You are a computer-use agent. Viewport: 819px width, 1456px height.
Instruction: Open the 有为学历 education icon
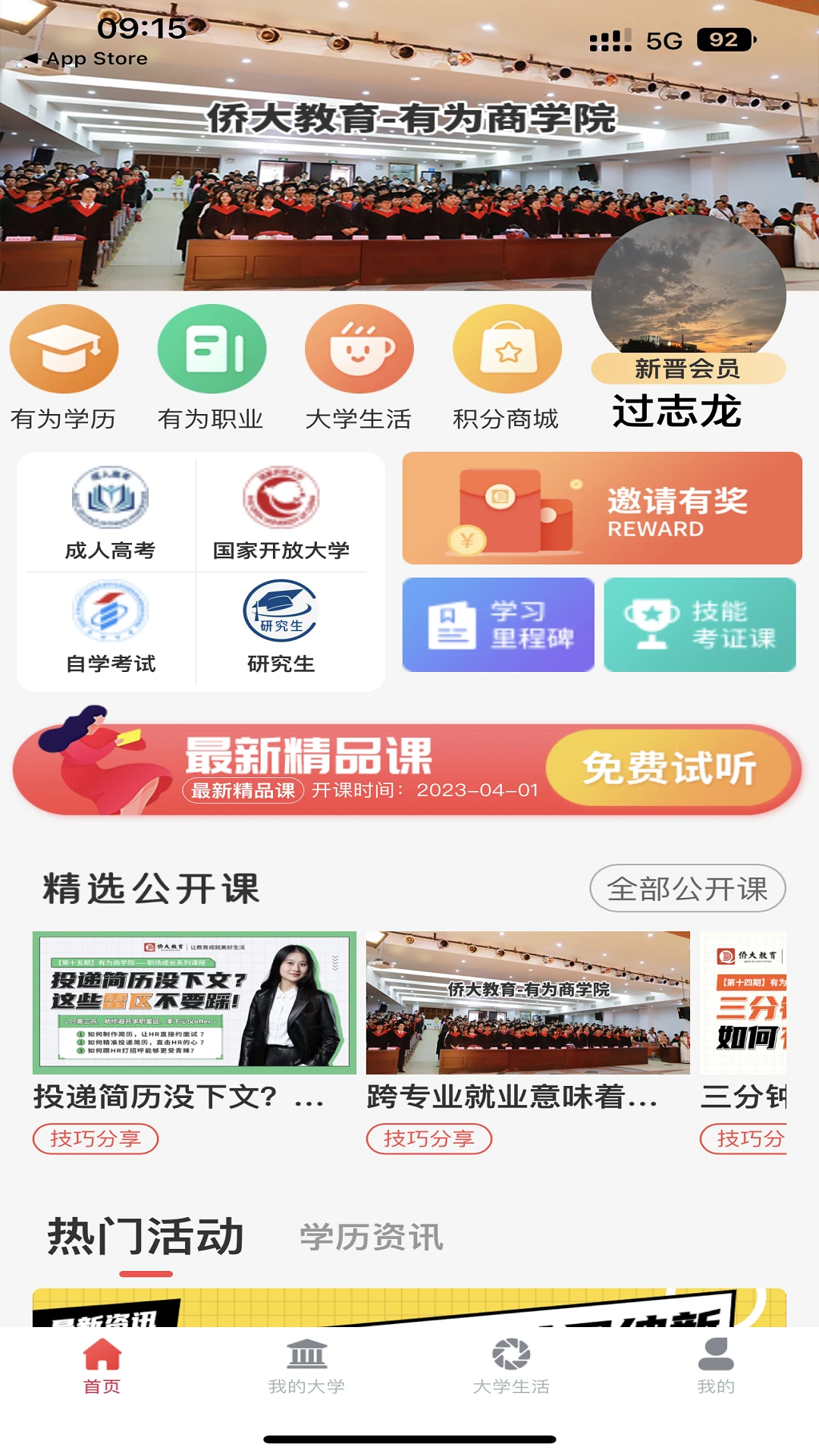[64, 349]
